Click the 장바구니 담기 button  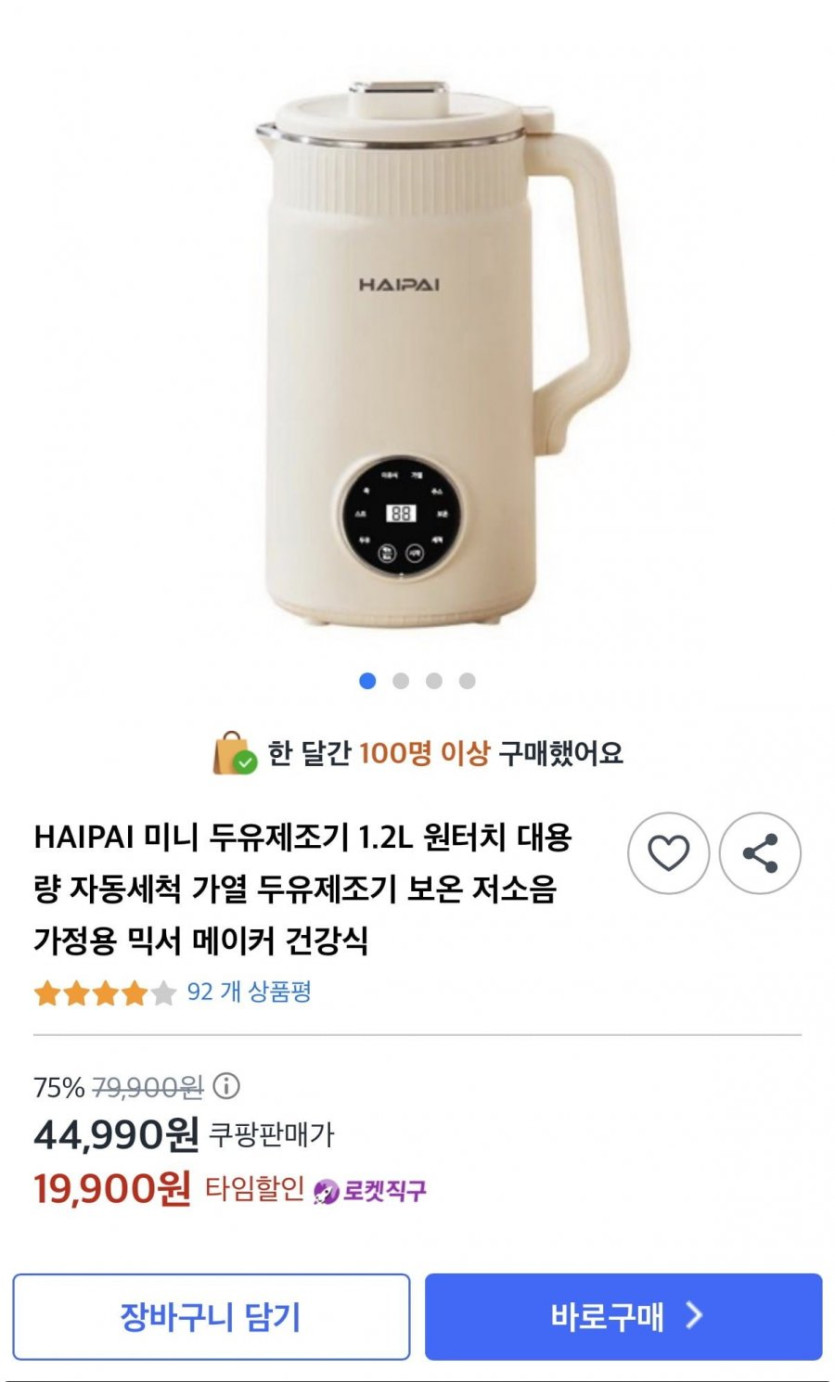211,1317
